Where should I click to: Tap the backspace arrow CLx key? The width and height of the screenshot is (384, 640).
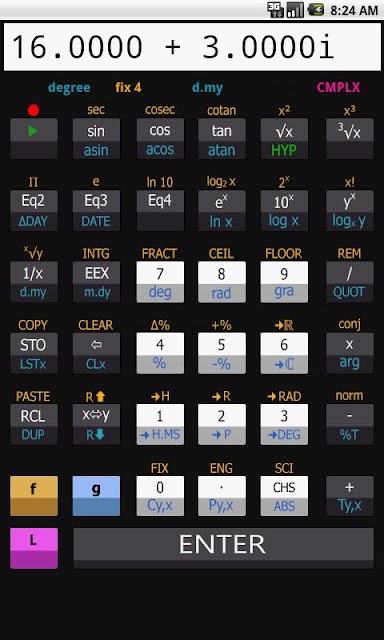(x=96, y=353)
